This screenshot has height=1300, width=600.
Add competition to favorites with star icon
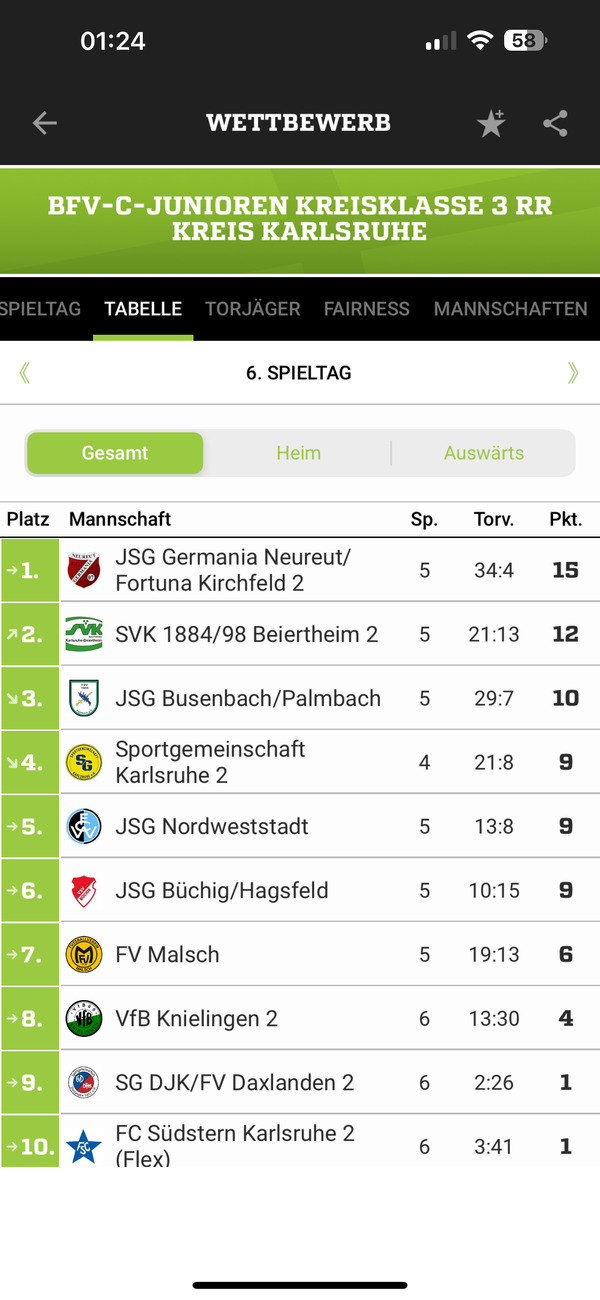(491, 123)
